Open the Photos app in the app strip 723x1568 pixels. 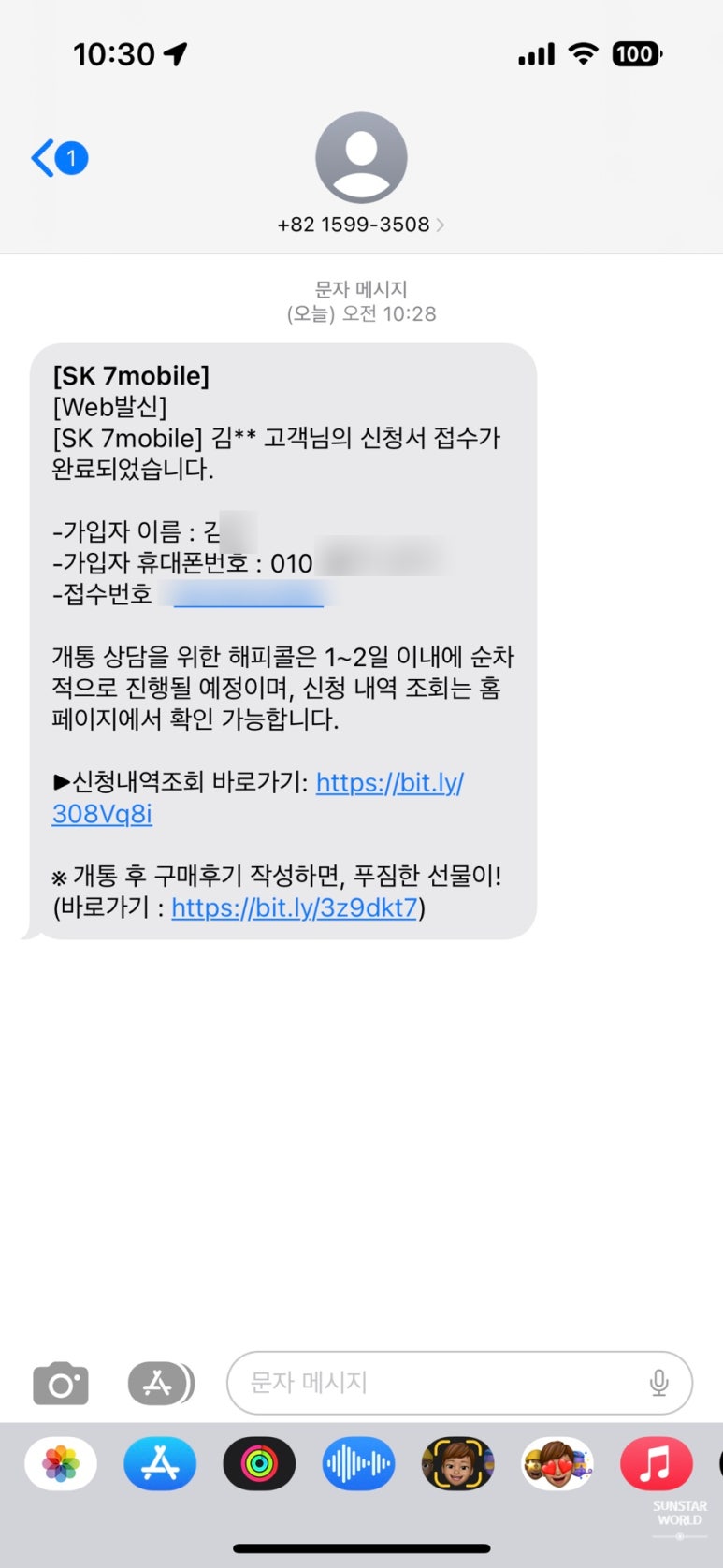tap(61, 1463)
